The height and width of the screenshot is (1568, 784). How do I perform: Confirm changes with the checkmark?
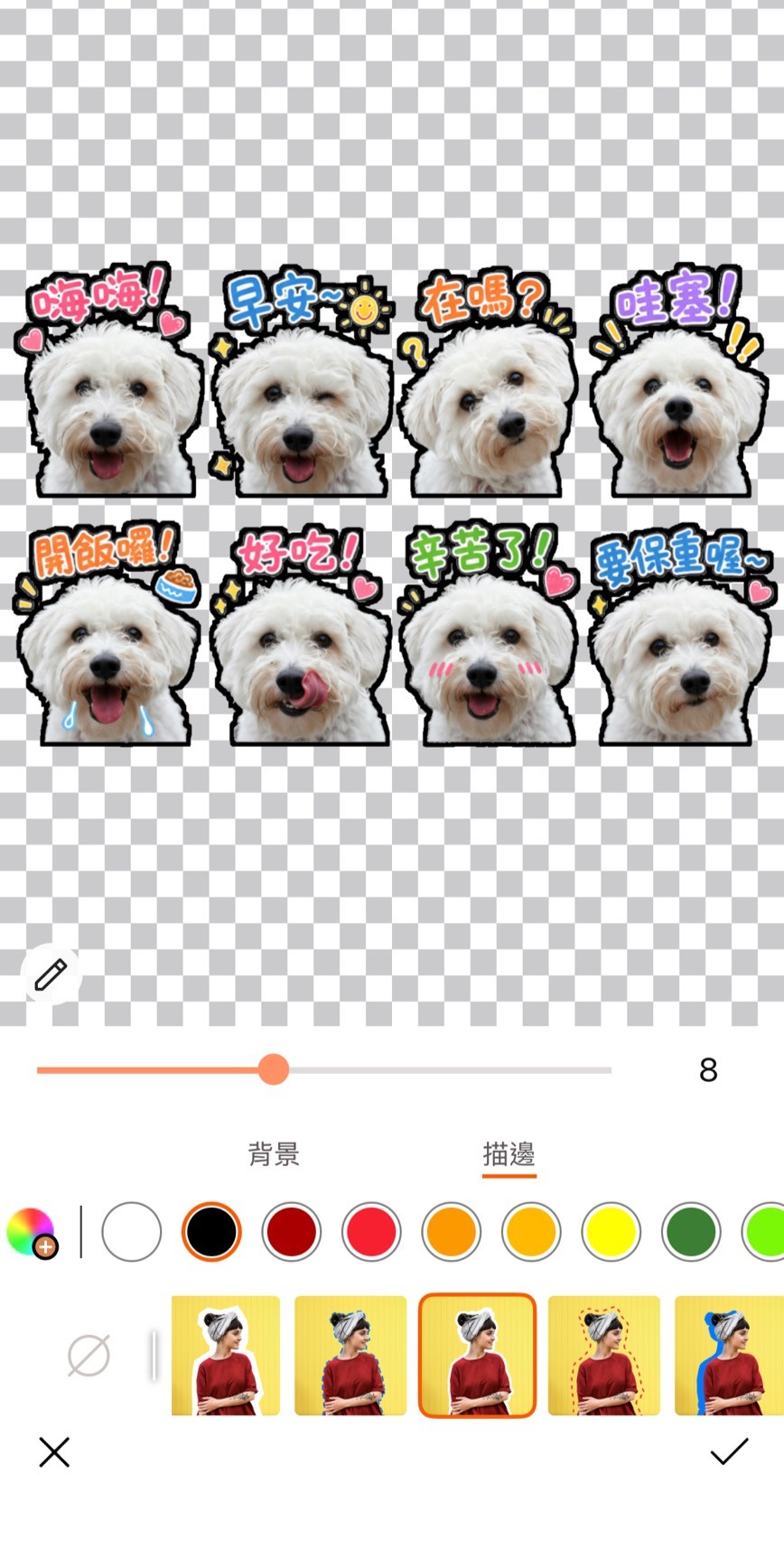point(728,1451)
